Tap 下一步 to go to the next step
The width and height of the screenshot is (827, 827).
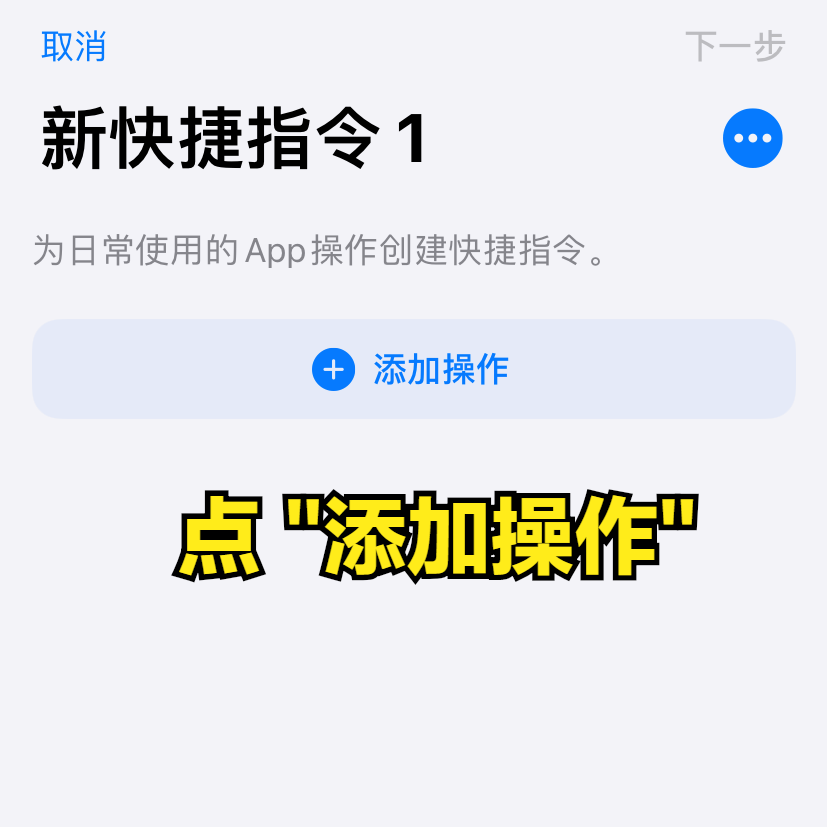pos(735,46)
